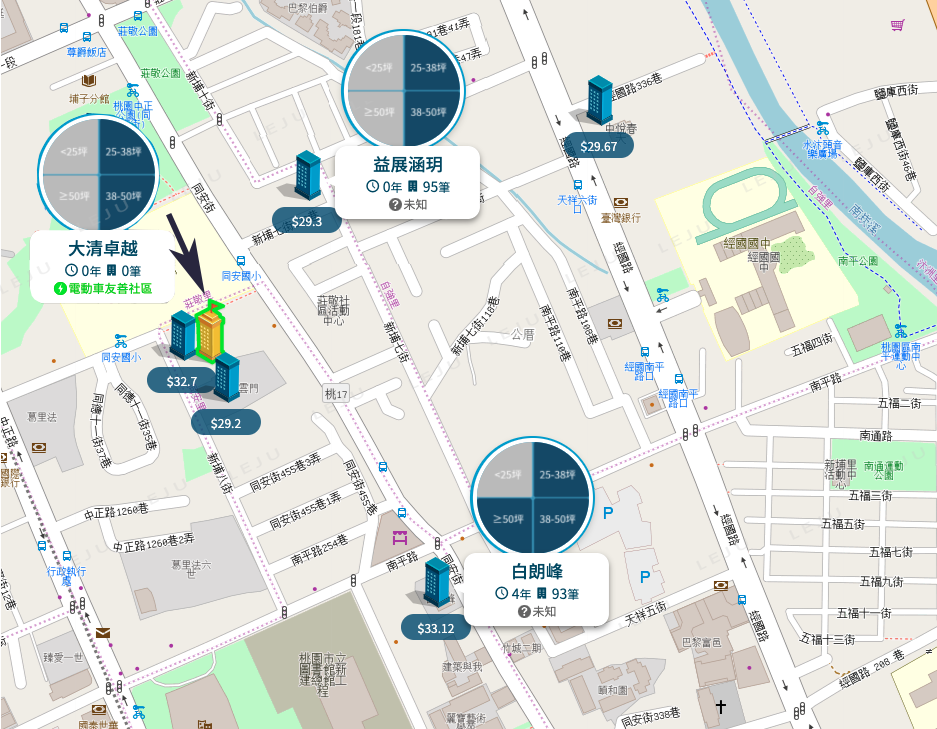The image size is (937, 729).
Task: Tap the $32.7 price marker
Action: coord(182,381)
